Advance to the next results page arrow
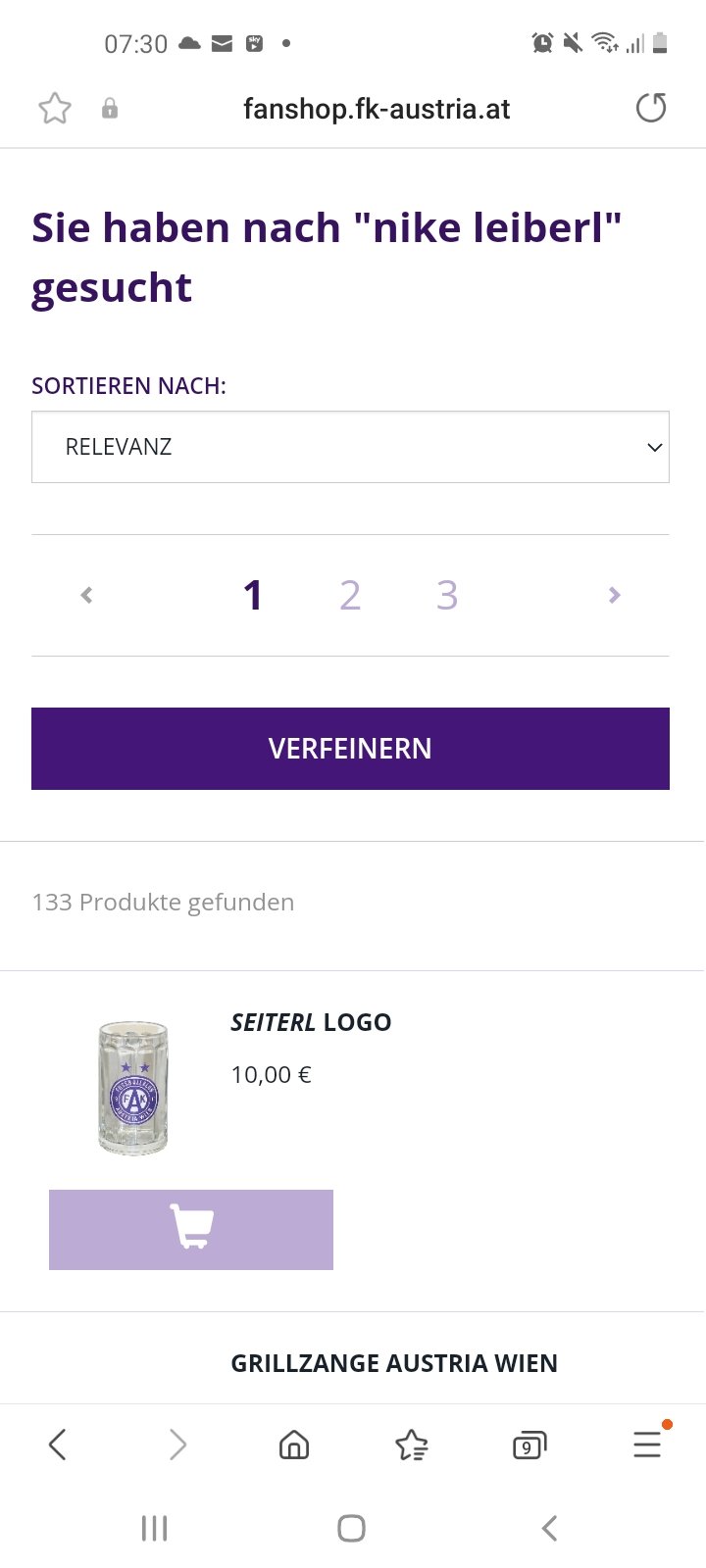This screenshot has height=1568, width=706. pyautogui.click(x=615, y=595)
